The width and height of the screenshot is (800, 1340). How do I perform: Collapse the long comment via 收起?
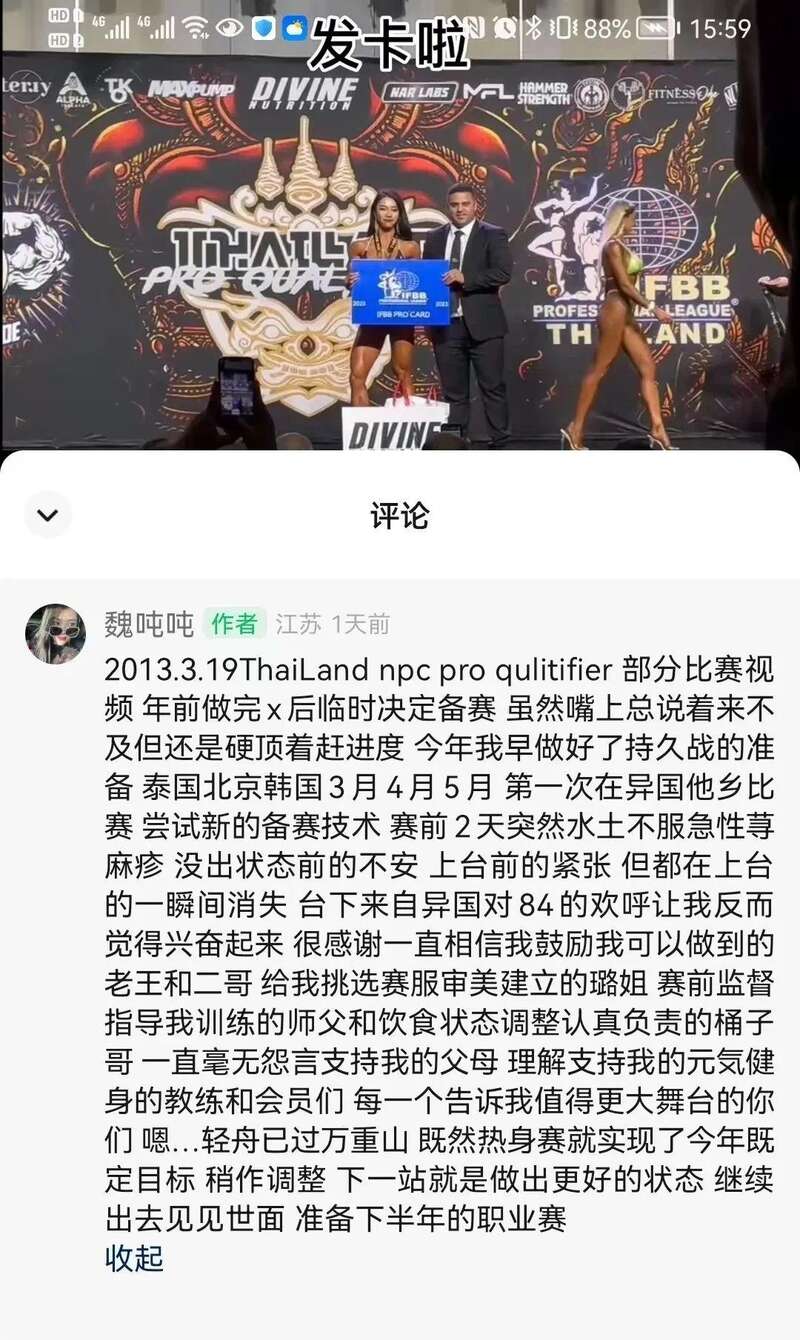[134, 1258]
